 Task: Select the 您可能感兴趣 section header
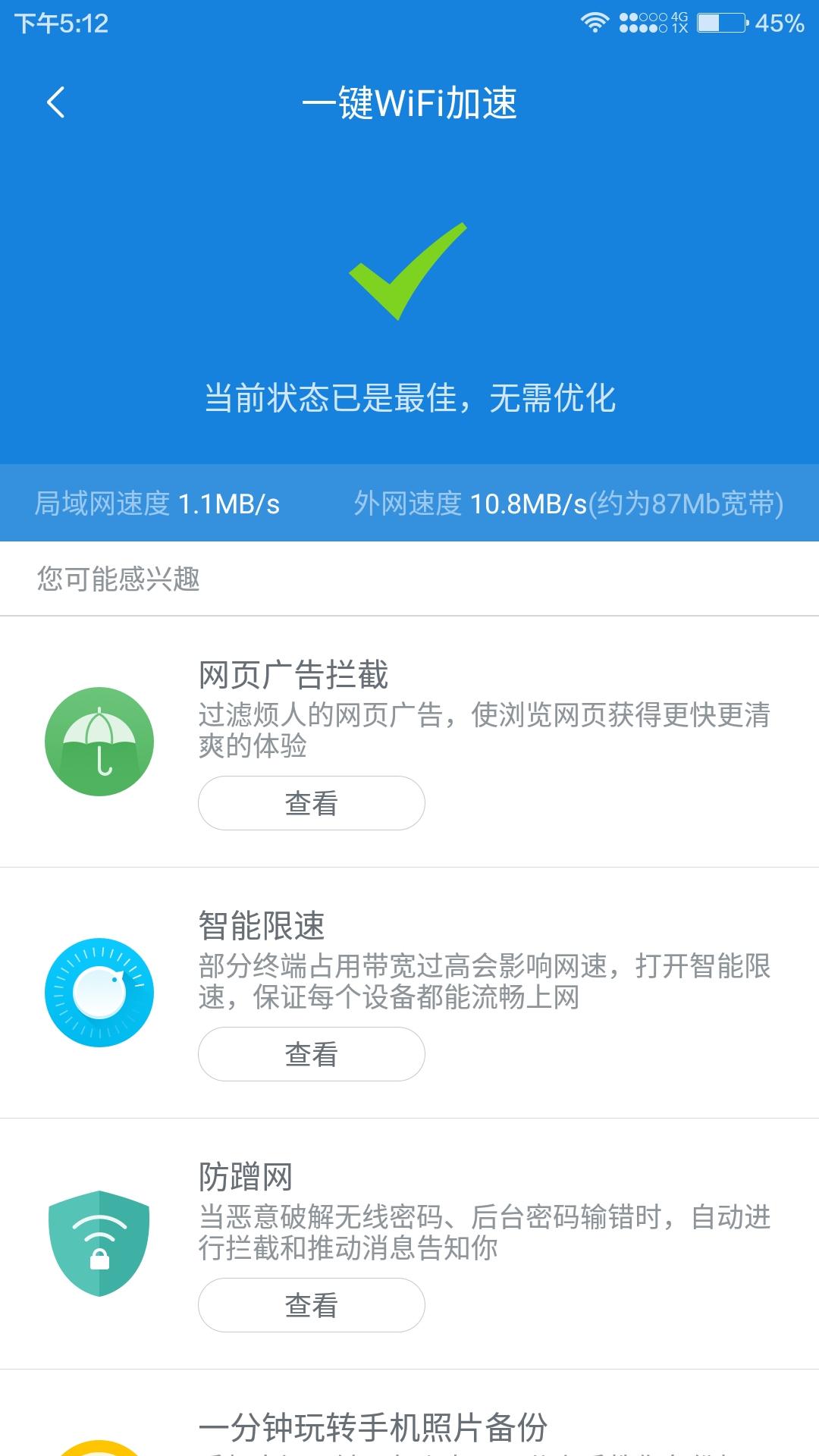click(118, 576)
